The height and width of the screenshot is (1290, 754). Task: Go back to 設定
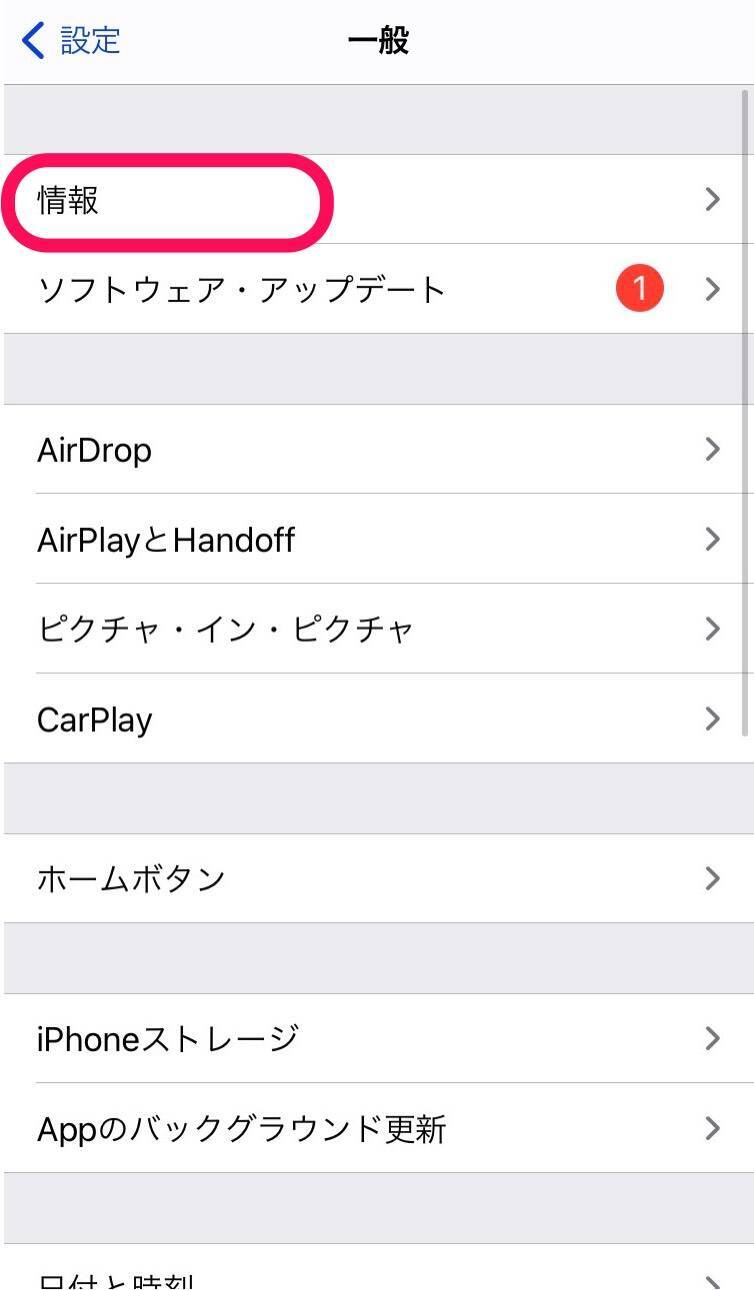click(72, 41)
